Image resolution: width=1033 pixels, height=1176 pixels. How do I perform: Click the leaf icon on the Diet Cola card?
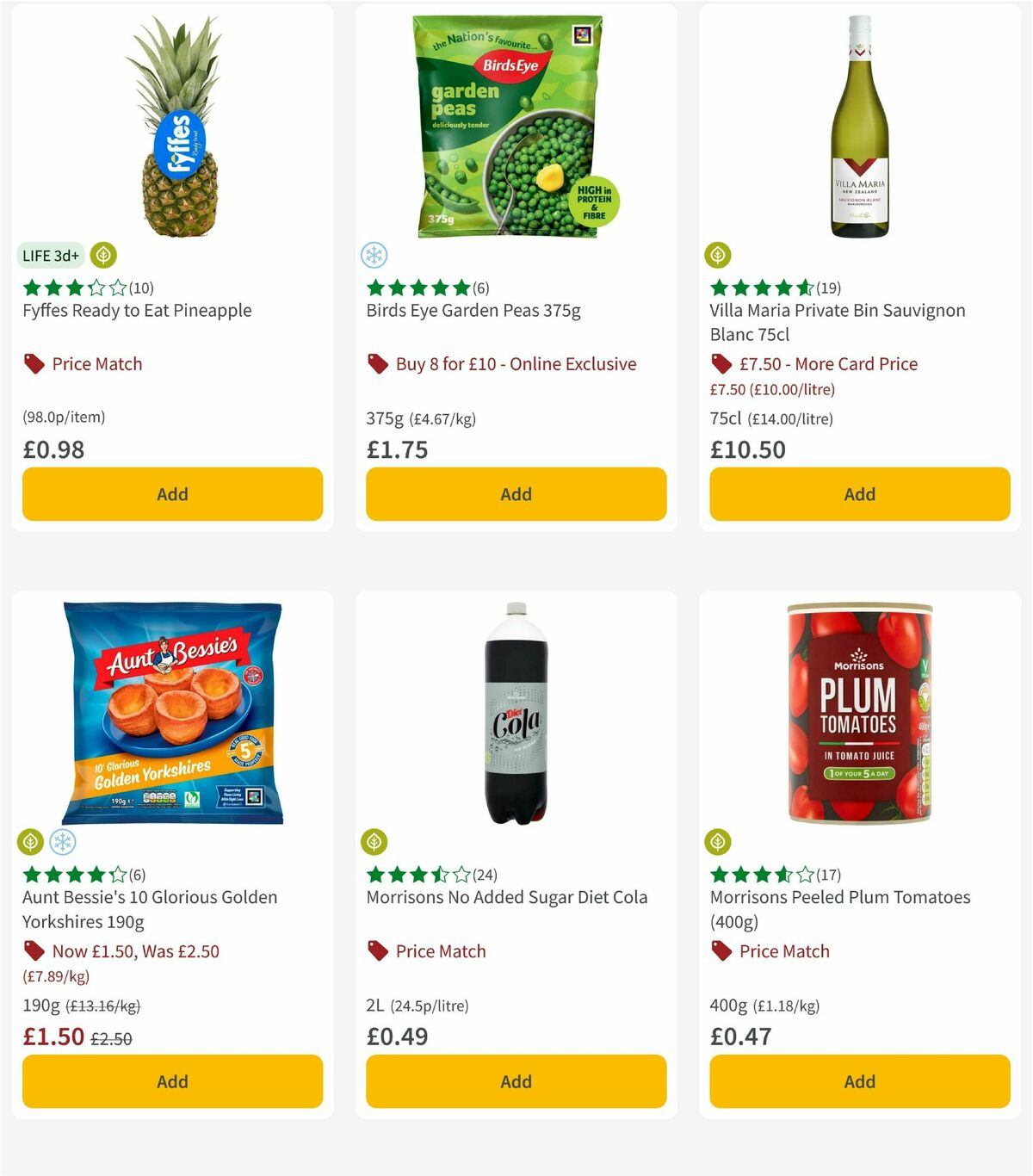374,841
